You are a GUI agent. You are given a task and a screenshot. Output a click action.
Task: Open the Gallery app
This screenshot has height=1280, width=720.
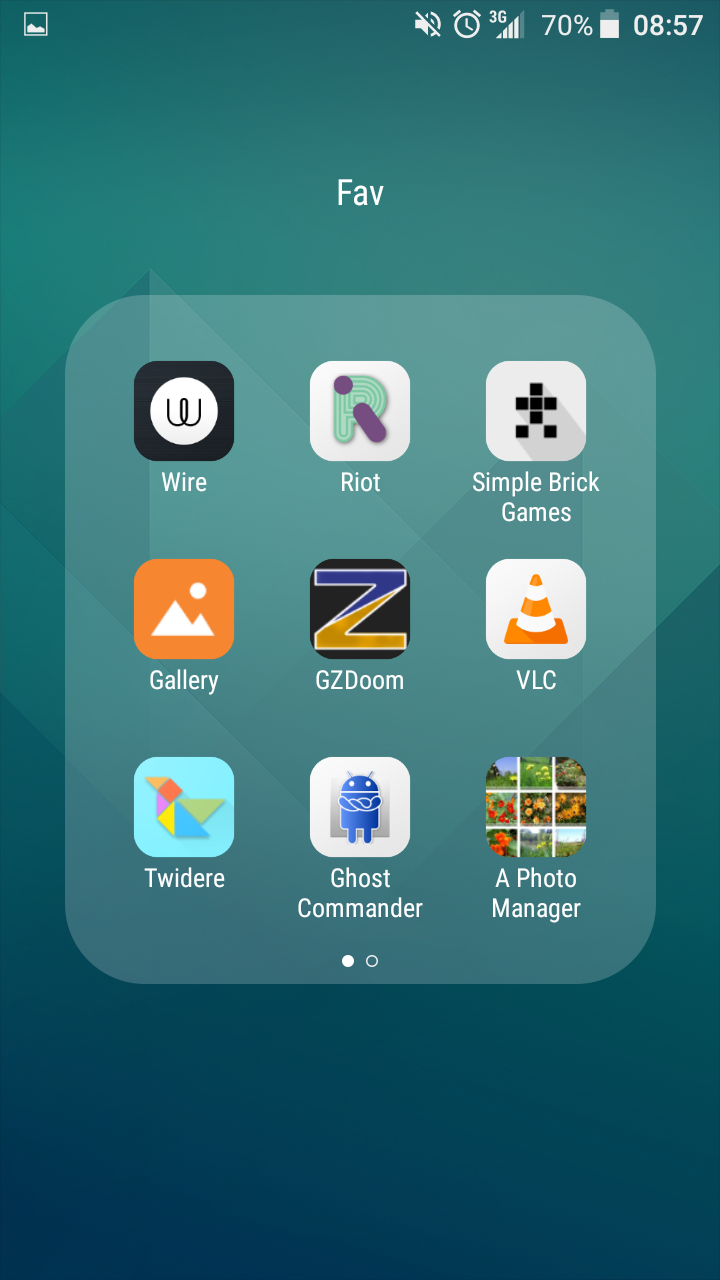pos(184,609)
